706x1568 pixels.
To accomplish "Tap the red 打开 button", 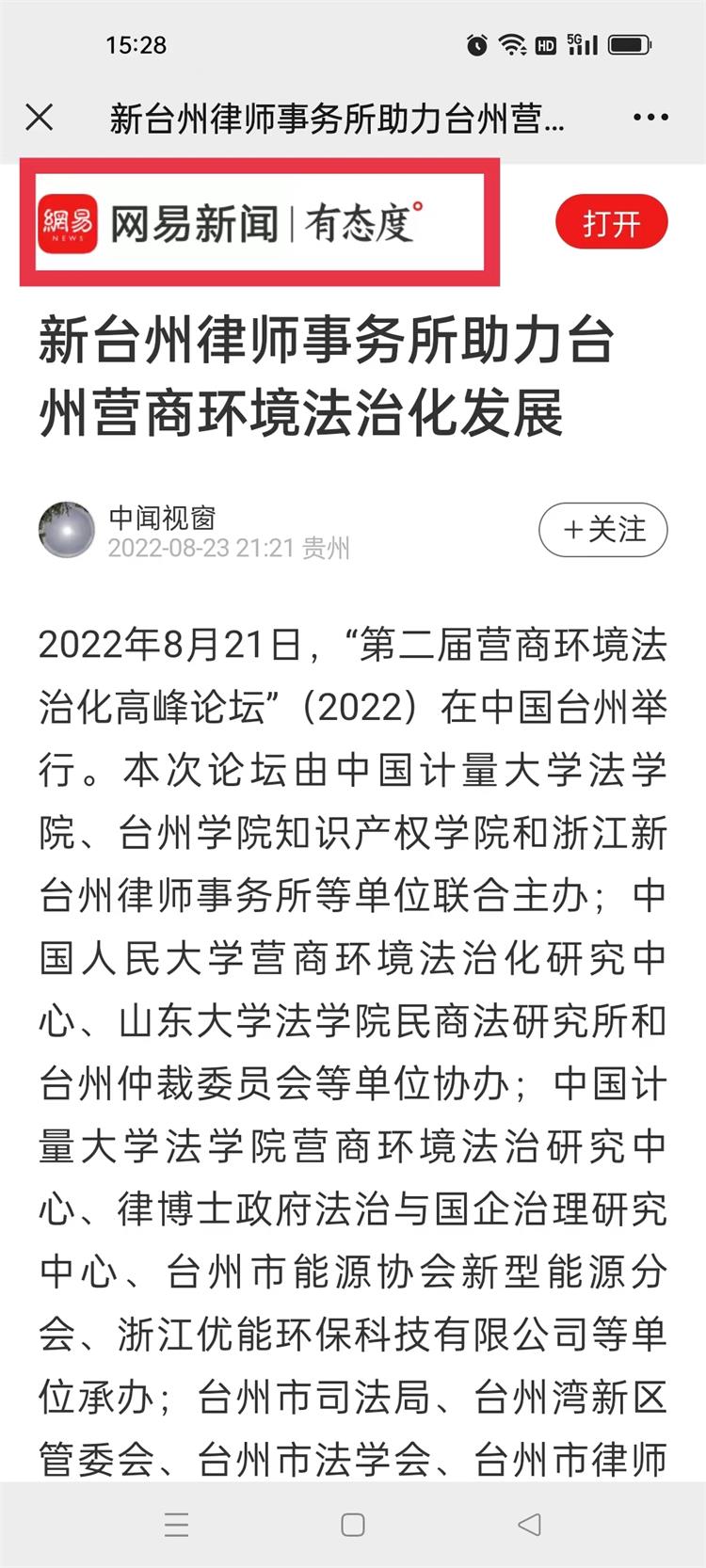I will pos(612,223).
